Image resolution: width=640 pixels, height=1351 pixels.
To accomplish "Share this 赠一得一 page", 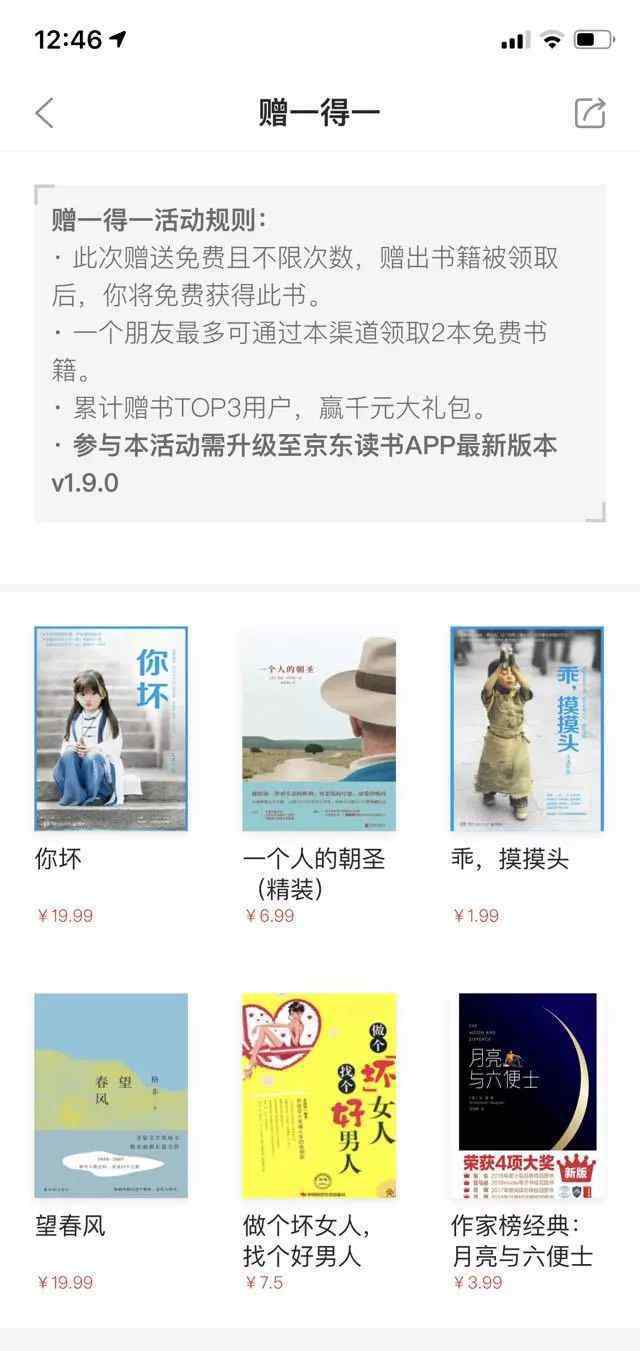I will pyautogui.click(x=590, y=113).
